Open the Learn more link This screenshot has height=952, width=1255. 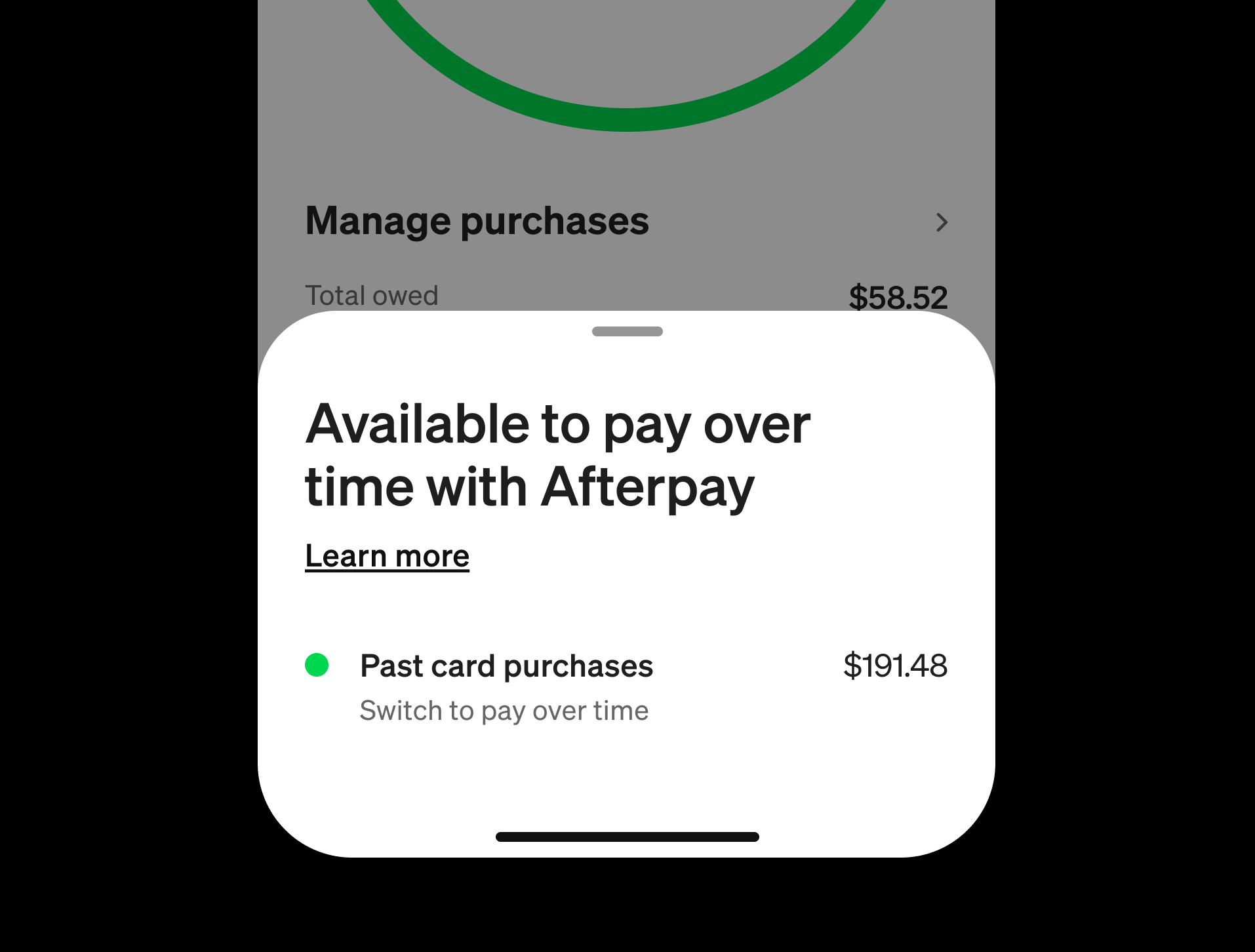(x=387, y=557)
